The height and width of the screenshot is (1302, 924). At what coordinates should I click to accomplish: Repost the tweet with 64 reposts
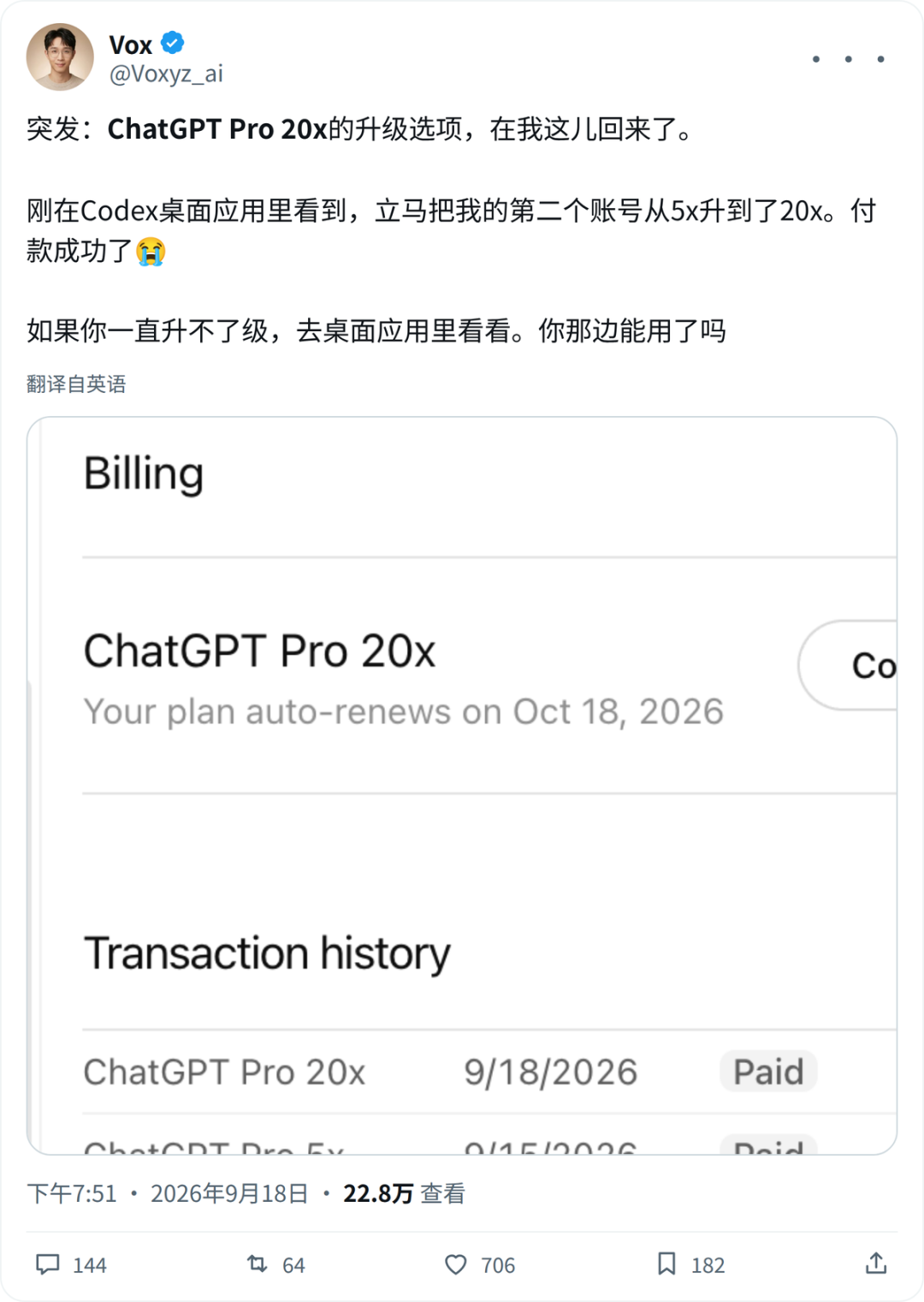pyautogui.click(x=275, y=1264)
